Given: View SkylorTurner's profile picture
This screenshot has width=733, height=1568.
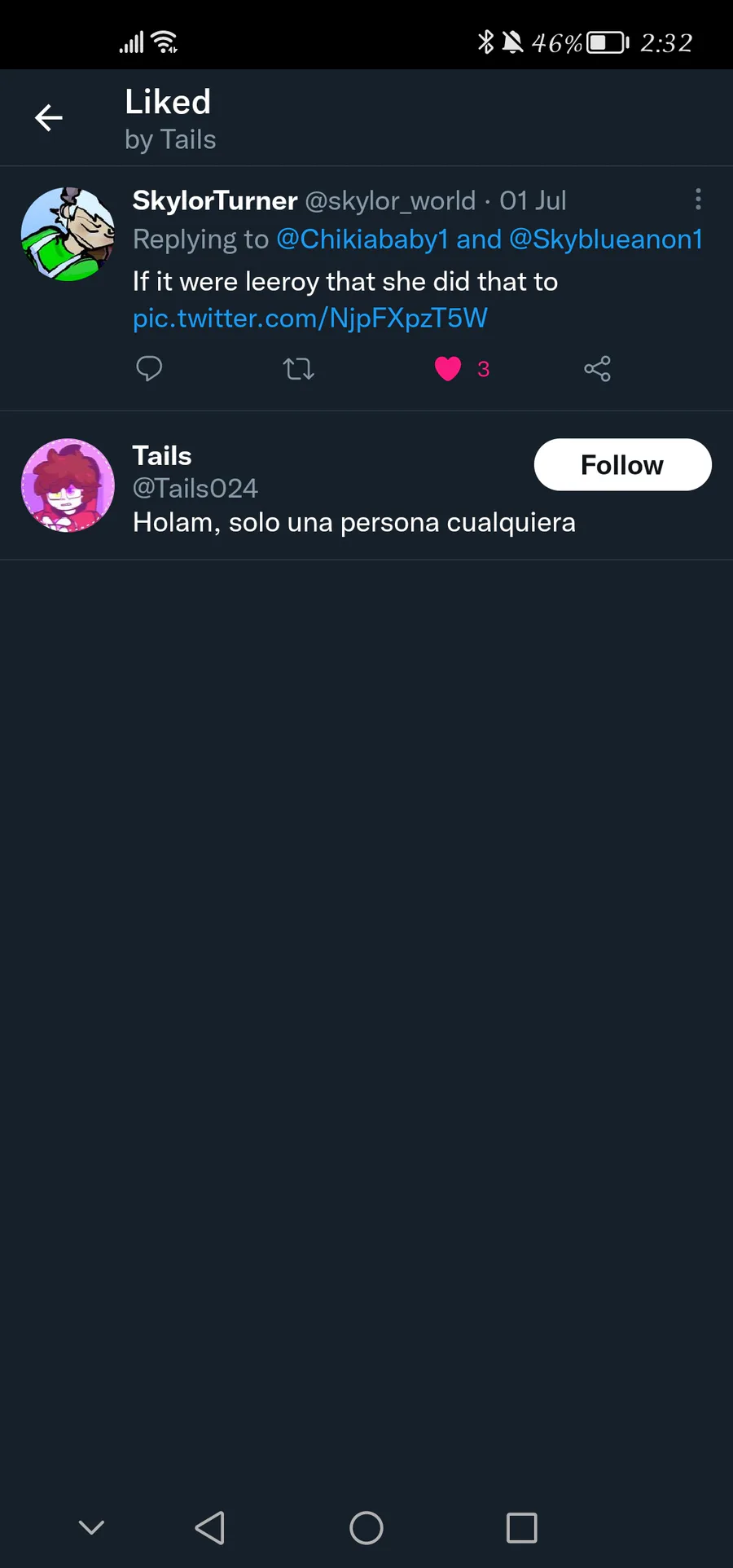Looking at the screenshot, I should point(68,235).
